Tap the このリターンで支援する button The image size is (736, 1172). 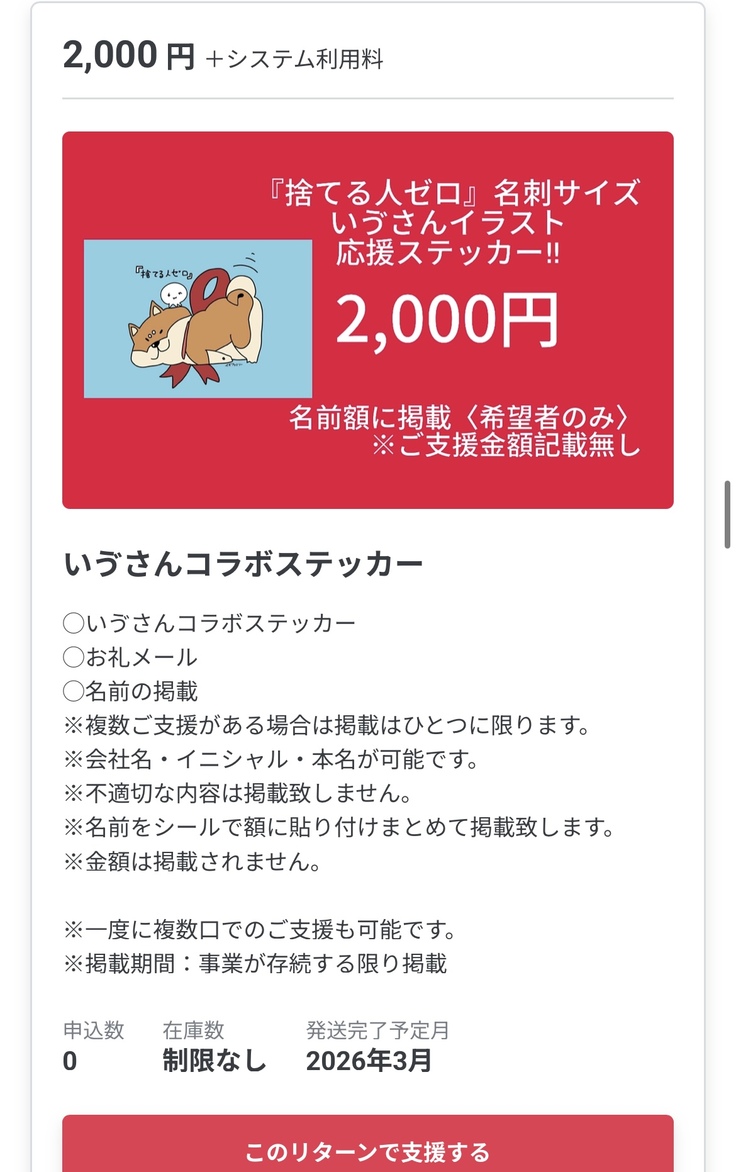367,1150
